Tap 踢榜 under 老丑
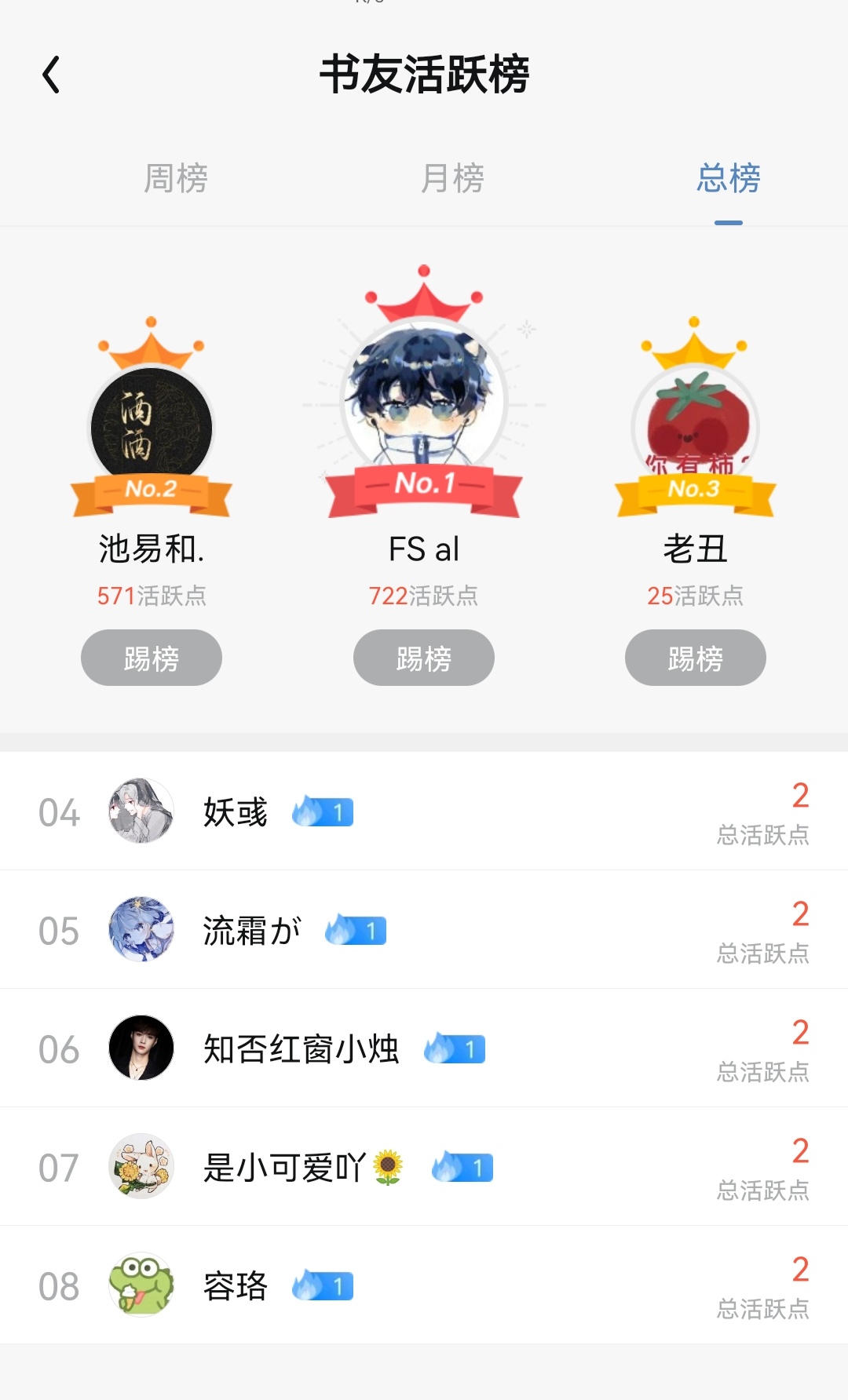848x1400 pixels. tap(696, 658)
